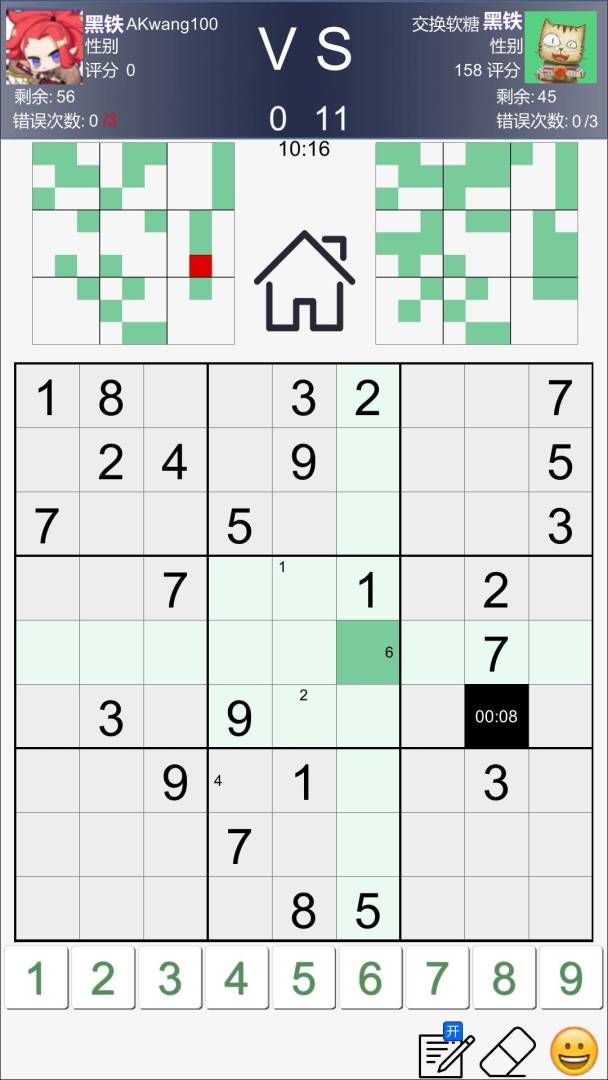Enter number 7 from the keypad
The height and width of the screenshot is (1080, 608).
tap(437, 977)
